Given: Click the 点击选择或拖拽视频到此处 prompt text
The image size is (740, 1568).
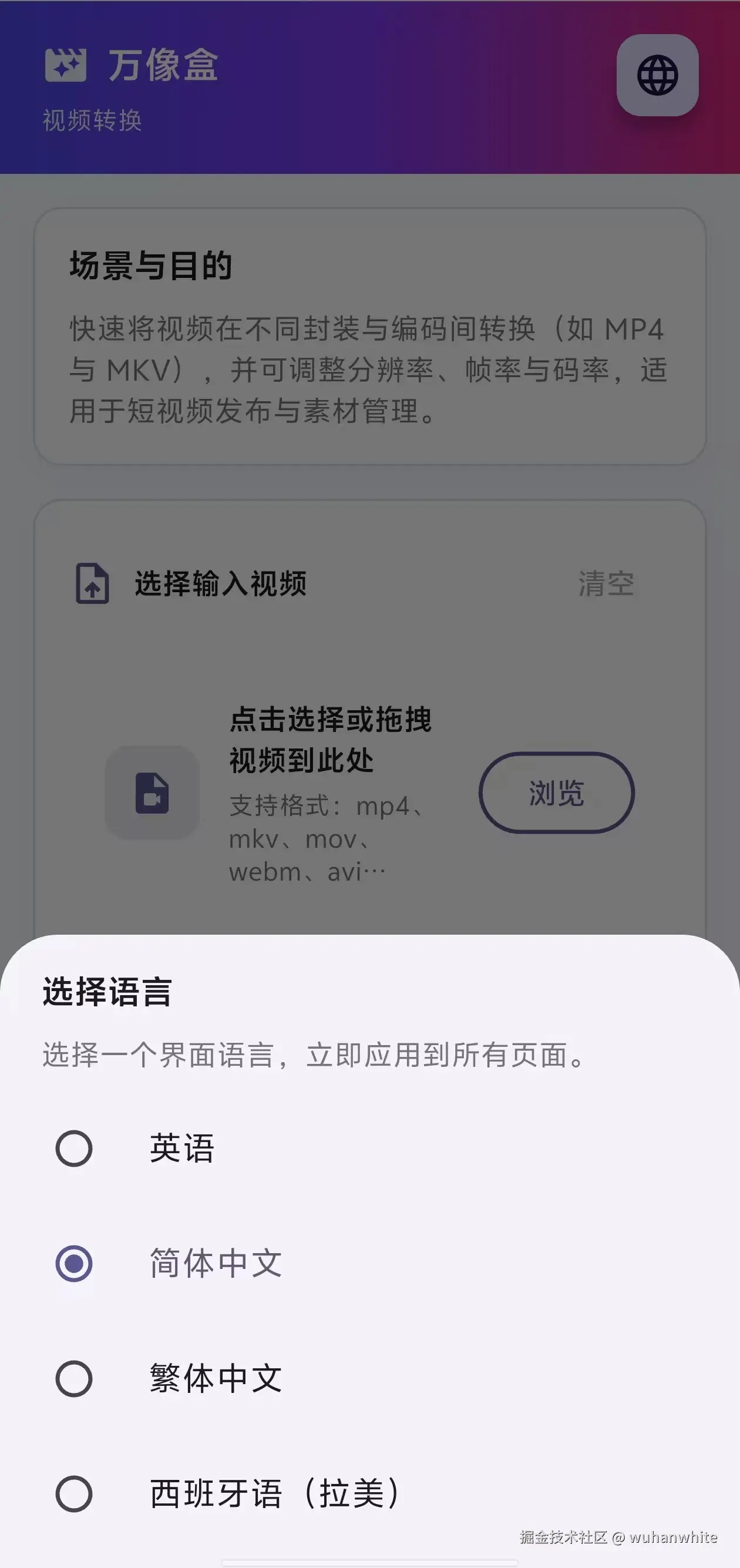Looking at the screenshot, I should [331, 738].
